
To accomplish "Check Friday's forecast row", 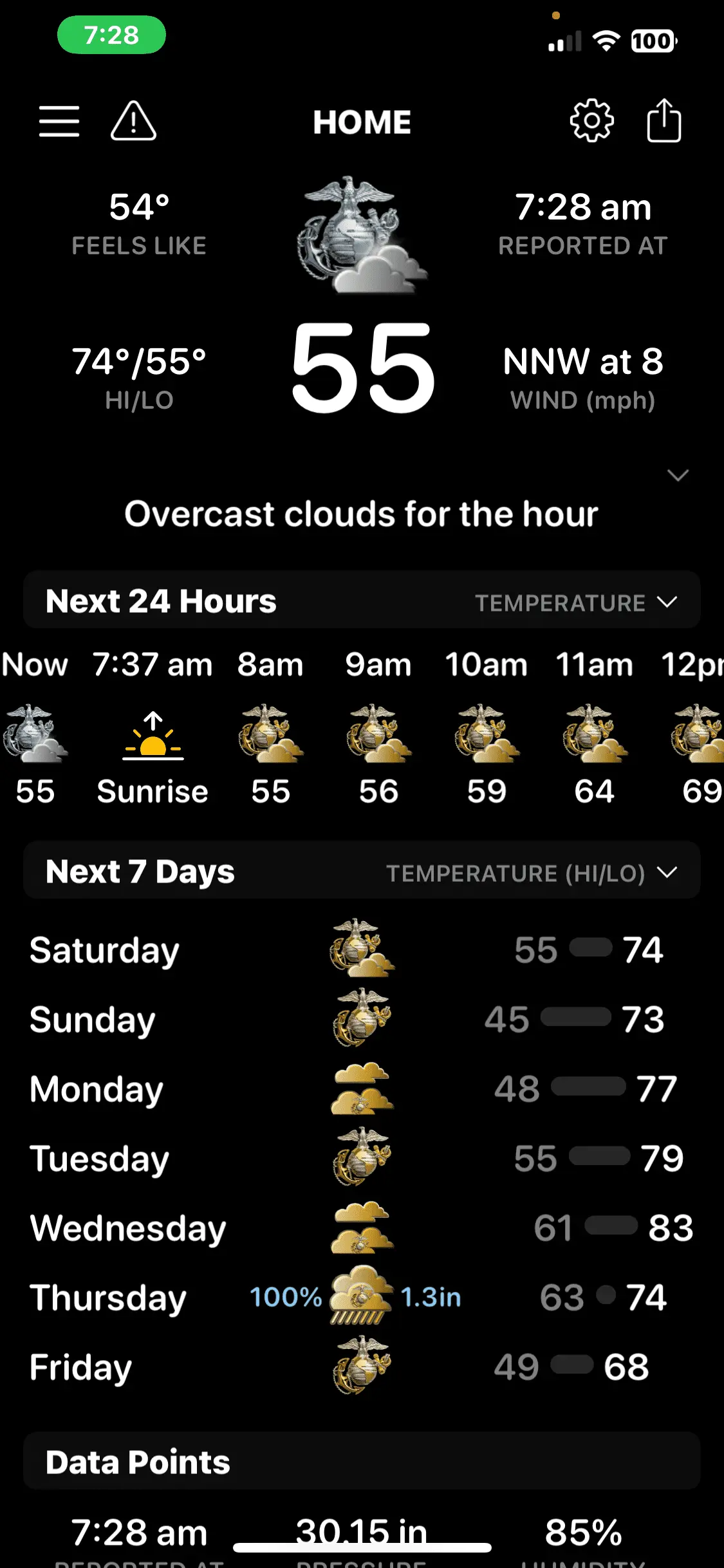I will pos(362,1367).
